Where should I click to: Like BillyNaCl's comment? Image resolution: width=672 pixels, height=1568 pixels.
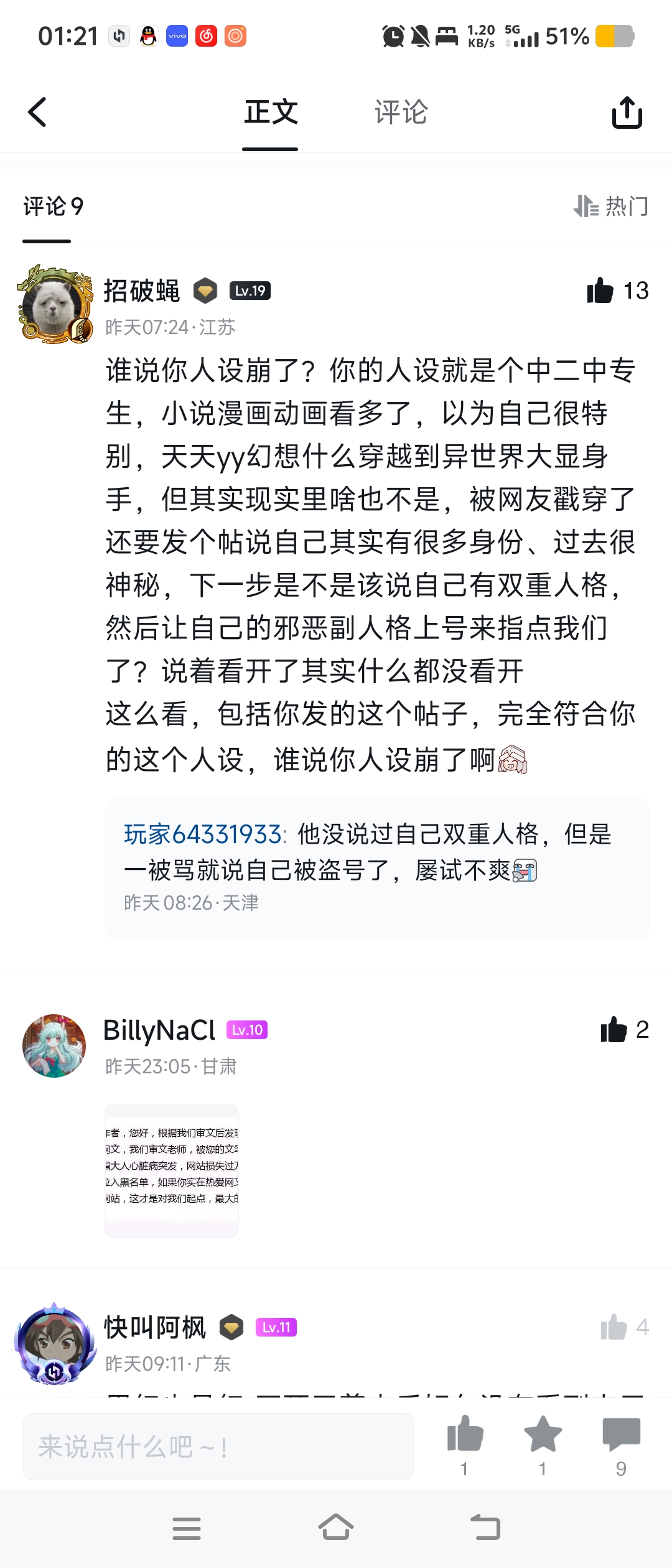point(614,1030)
